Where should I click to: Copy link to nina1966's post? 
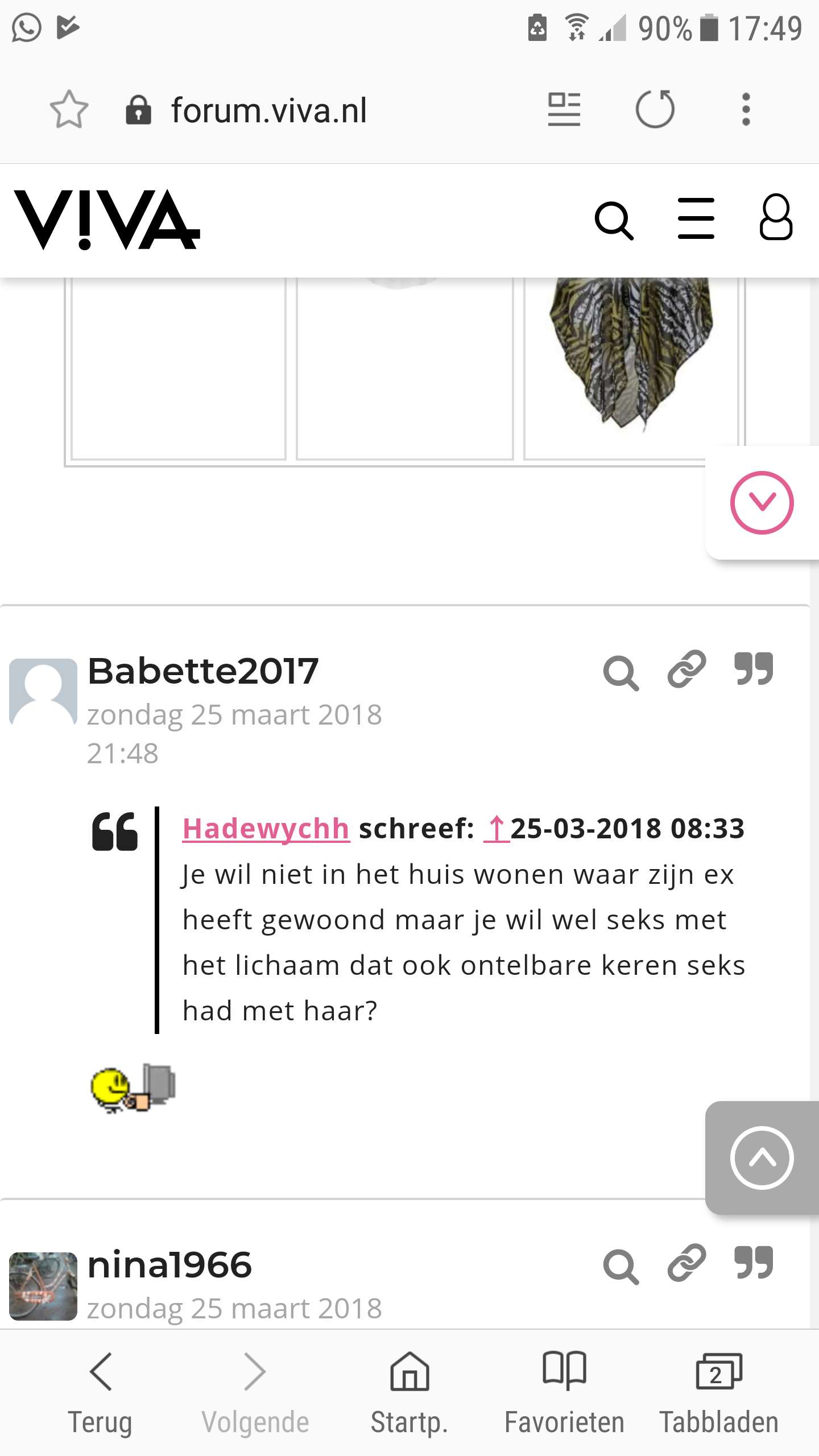[686, 1263]
